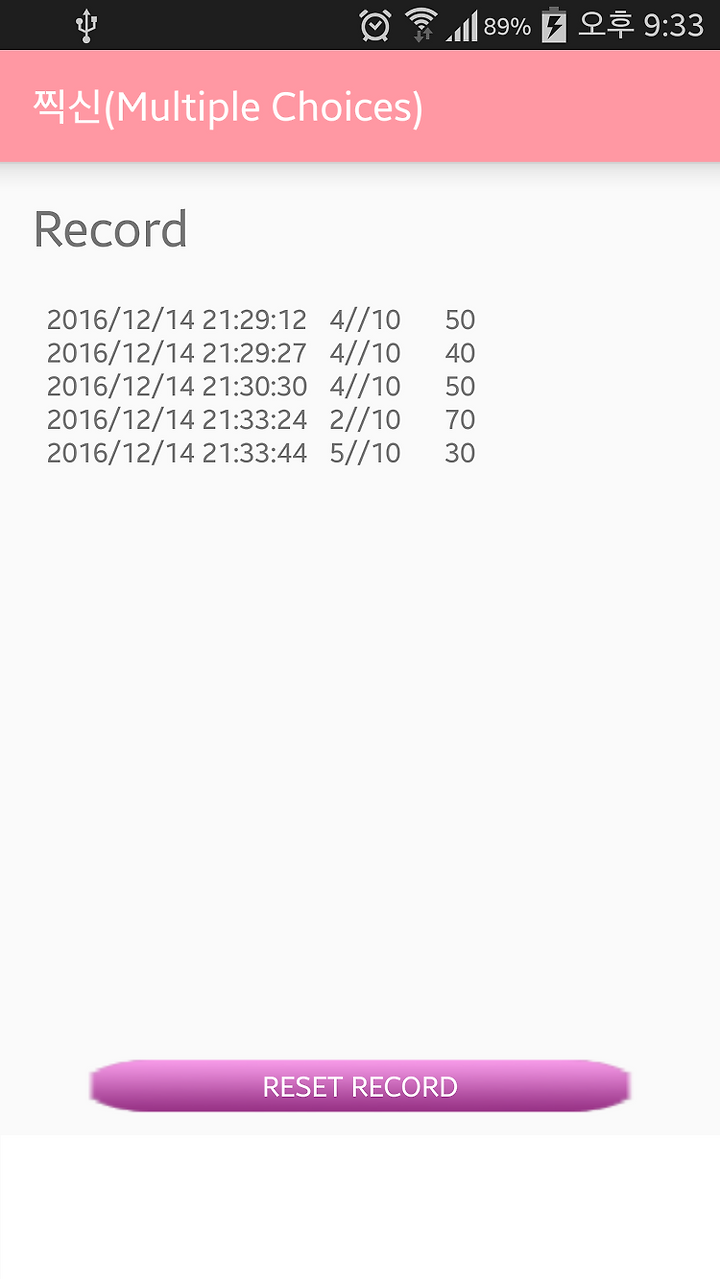
Task: Tap the RESET RECORD button
Action: tap(360, 1086)
